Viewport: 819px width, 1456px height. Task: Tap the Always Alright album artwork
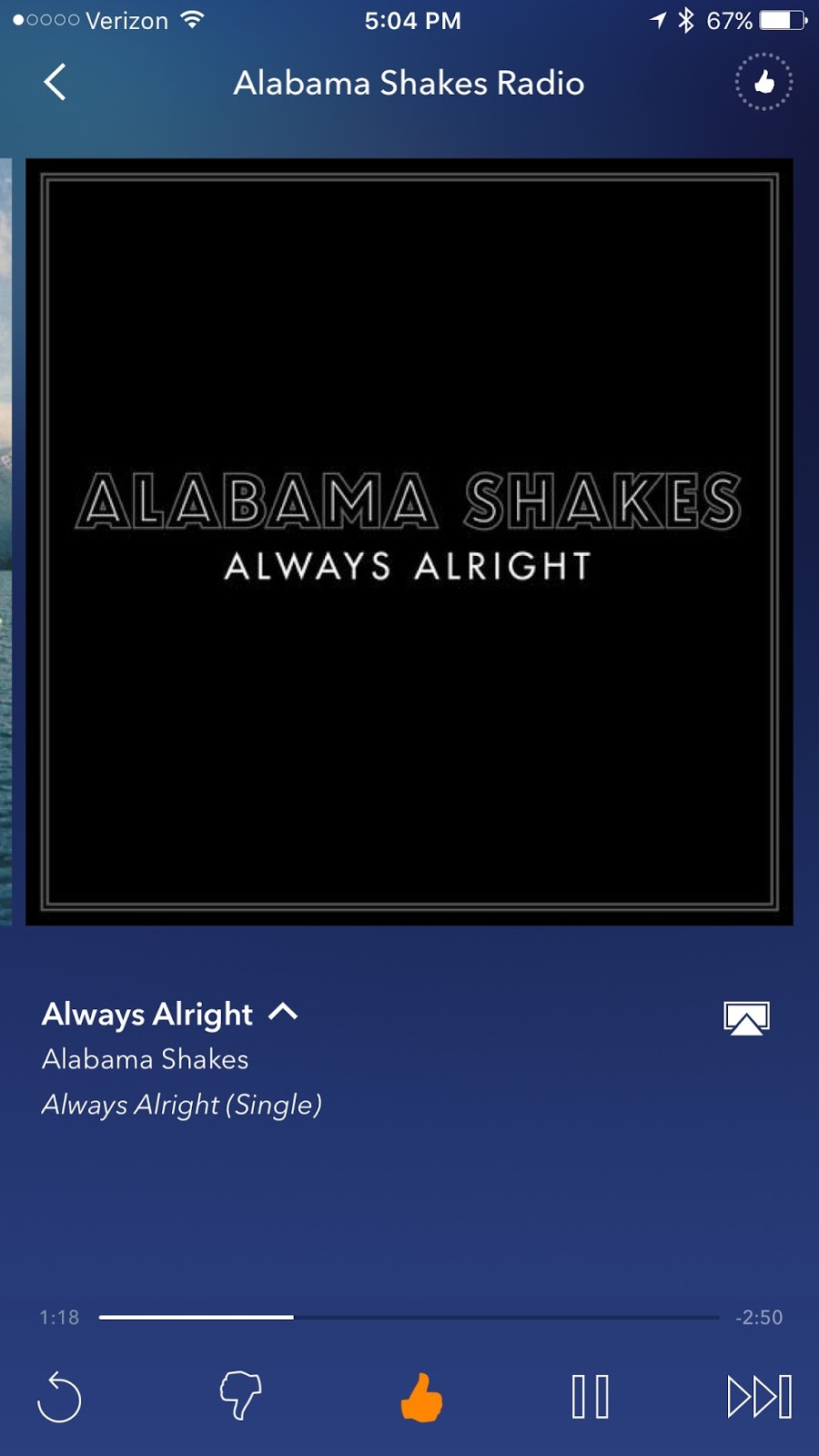pos(409,541)
